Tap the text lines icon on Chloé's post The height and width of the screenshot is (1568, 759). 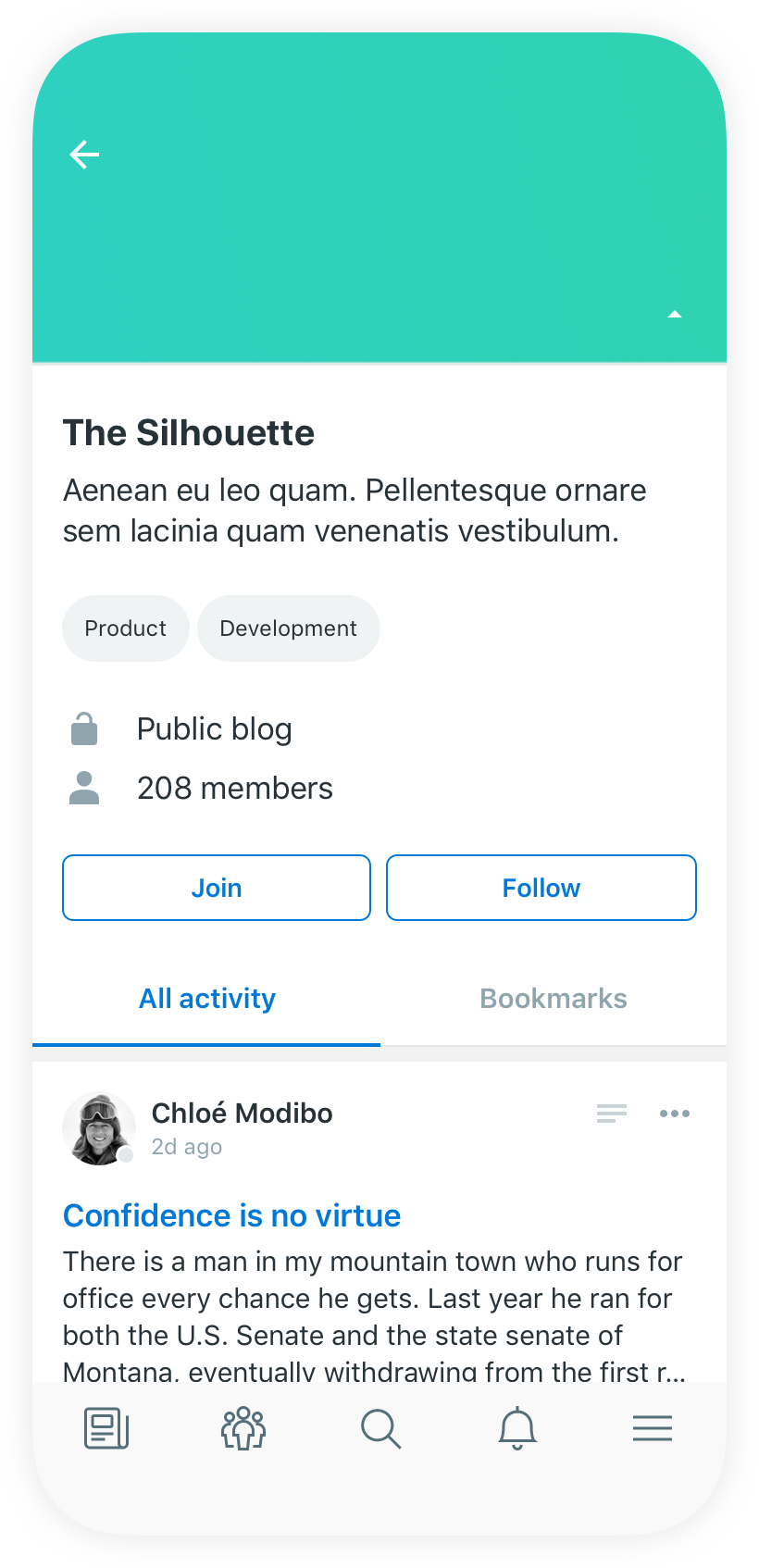[x=612, y=1114]
